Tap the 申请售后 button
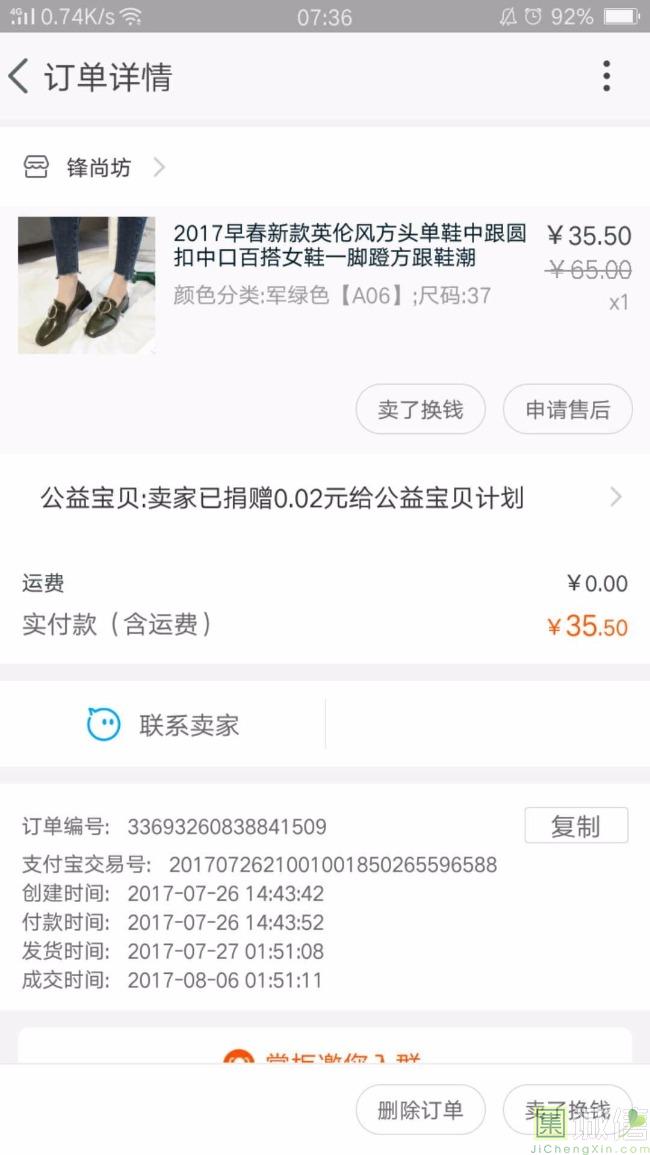 (x=567, y=410)
